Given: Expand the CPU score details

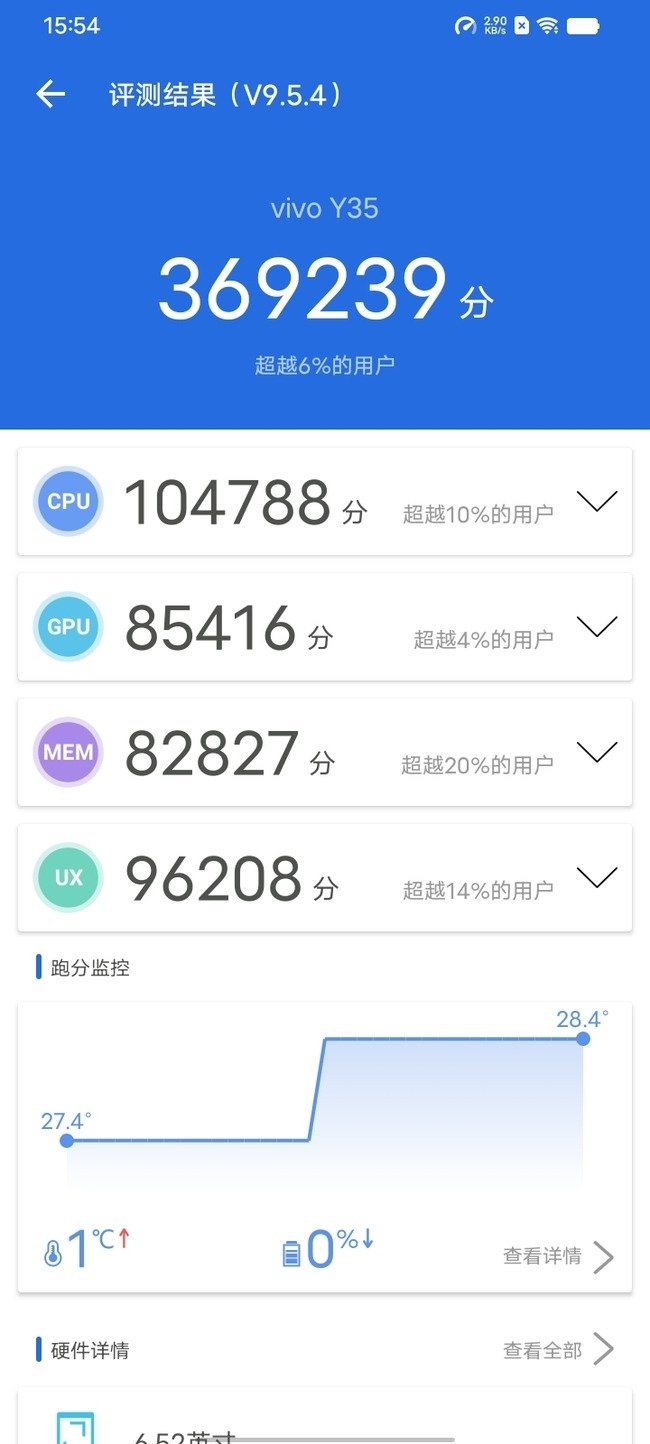Looking at the screenshot, I should (597, 501).
